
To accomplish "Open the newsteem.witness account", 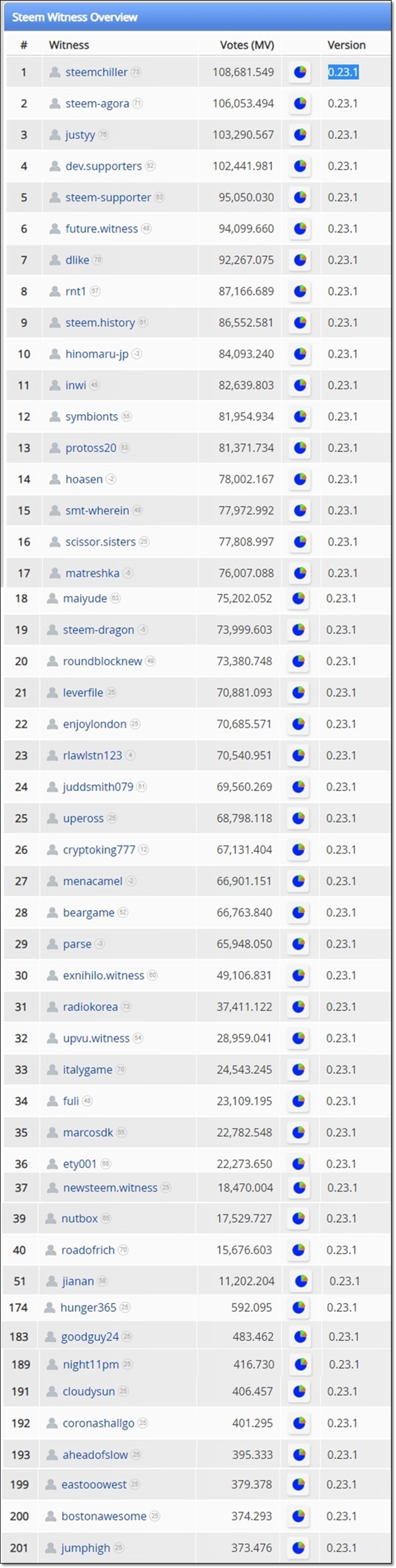I will point(110,1187).
